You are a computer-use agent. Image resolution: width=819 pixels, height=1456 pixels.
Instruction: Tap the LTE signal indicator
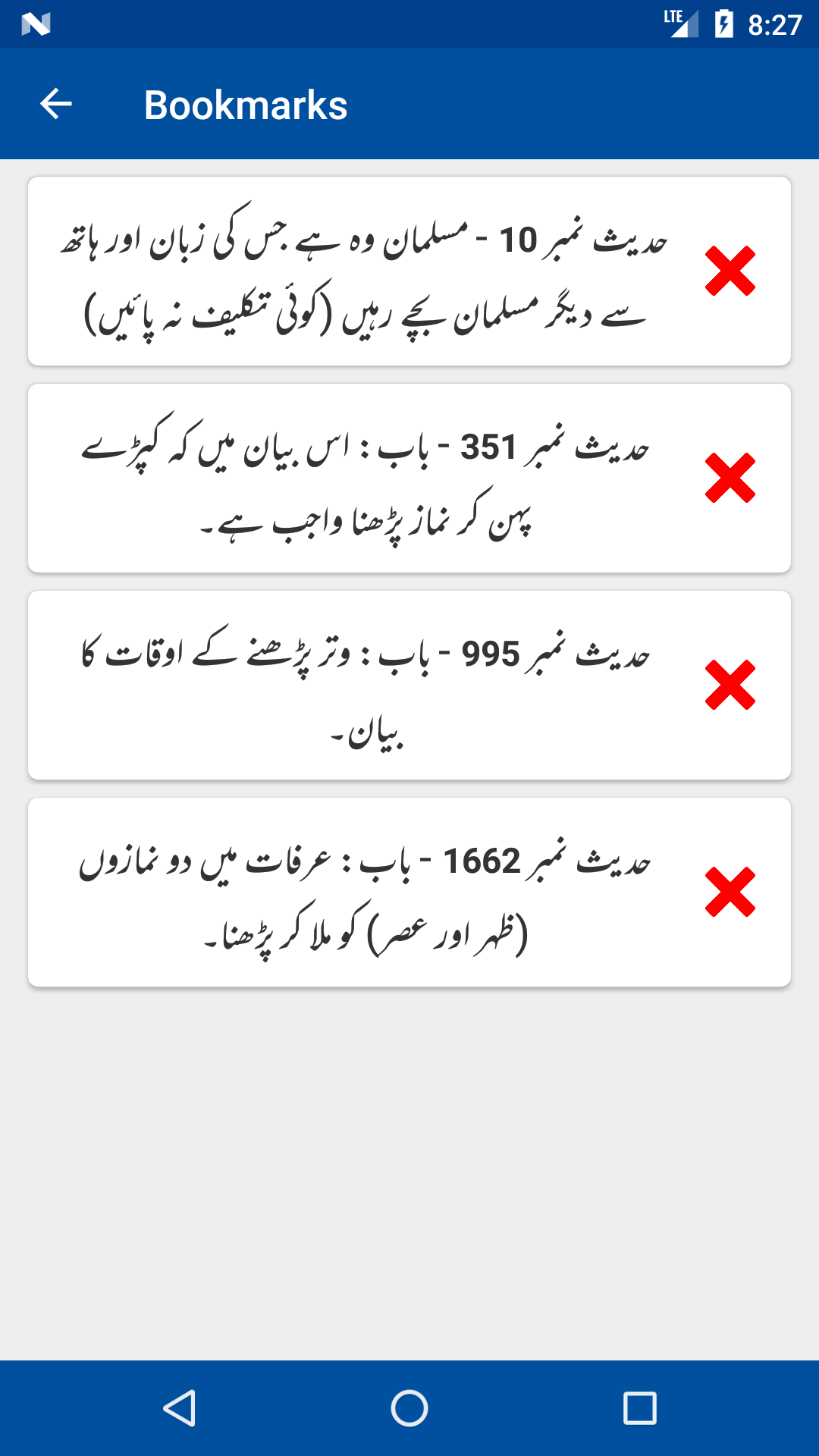tap(681, 21)
